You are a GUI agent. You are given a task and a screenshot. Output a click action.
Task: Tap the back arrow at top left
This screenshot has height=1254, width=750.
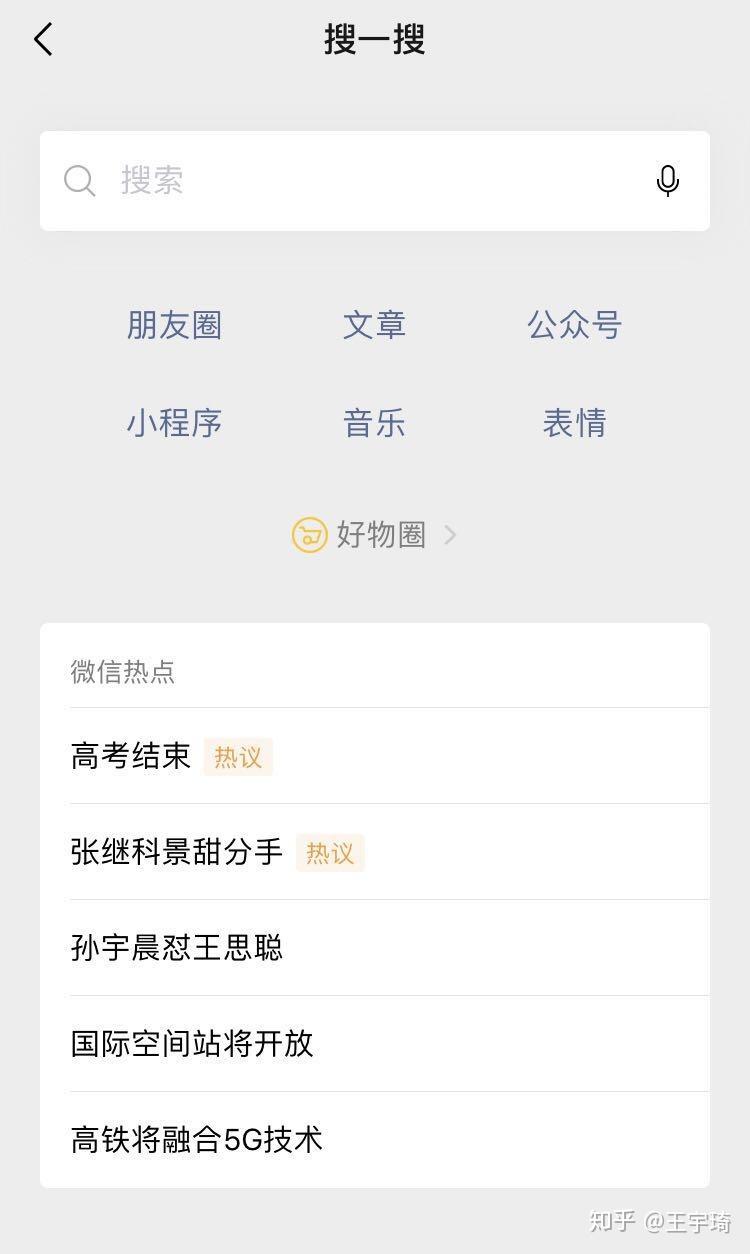pos(42,39)
